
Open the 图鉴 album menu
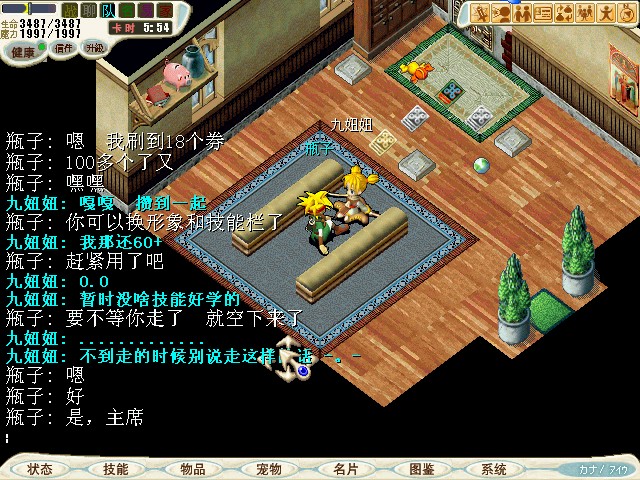[x=421, y=469]
